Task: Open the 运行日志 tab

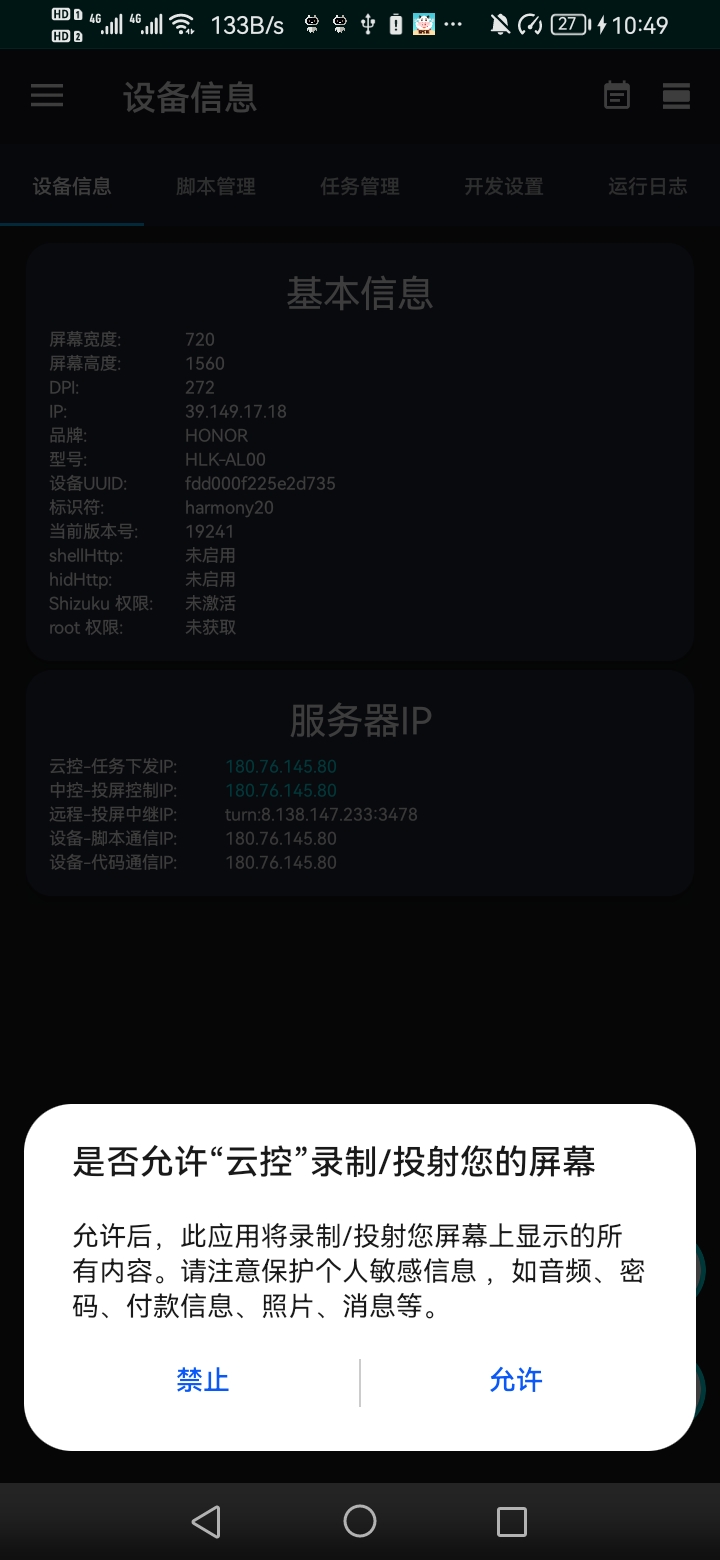Action: [646, 187]
